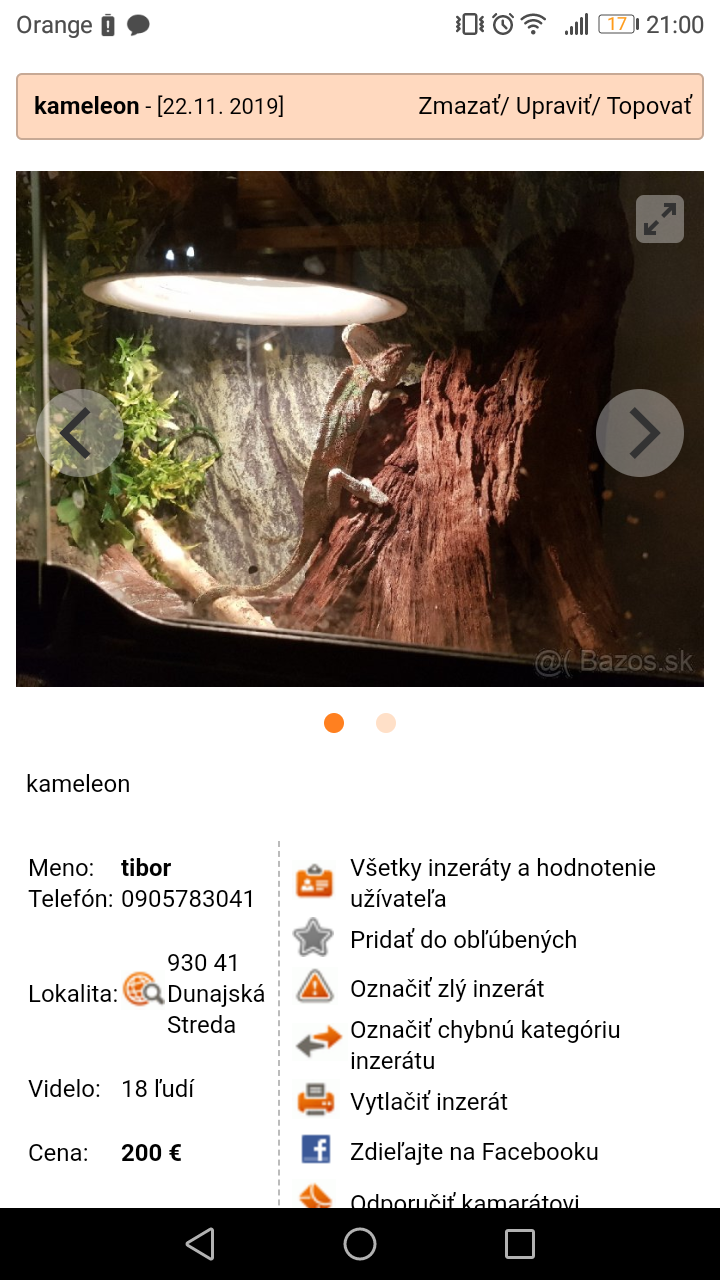Viewport: 720px width, 1280px height.
Task: Call the phone number 0905783041
Action: click(188, 898)
